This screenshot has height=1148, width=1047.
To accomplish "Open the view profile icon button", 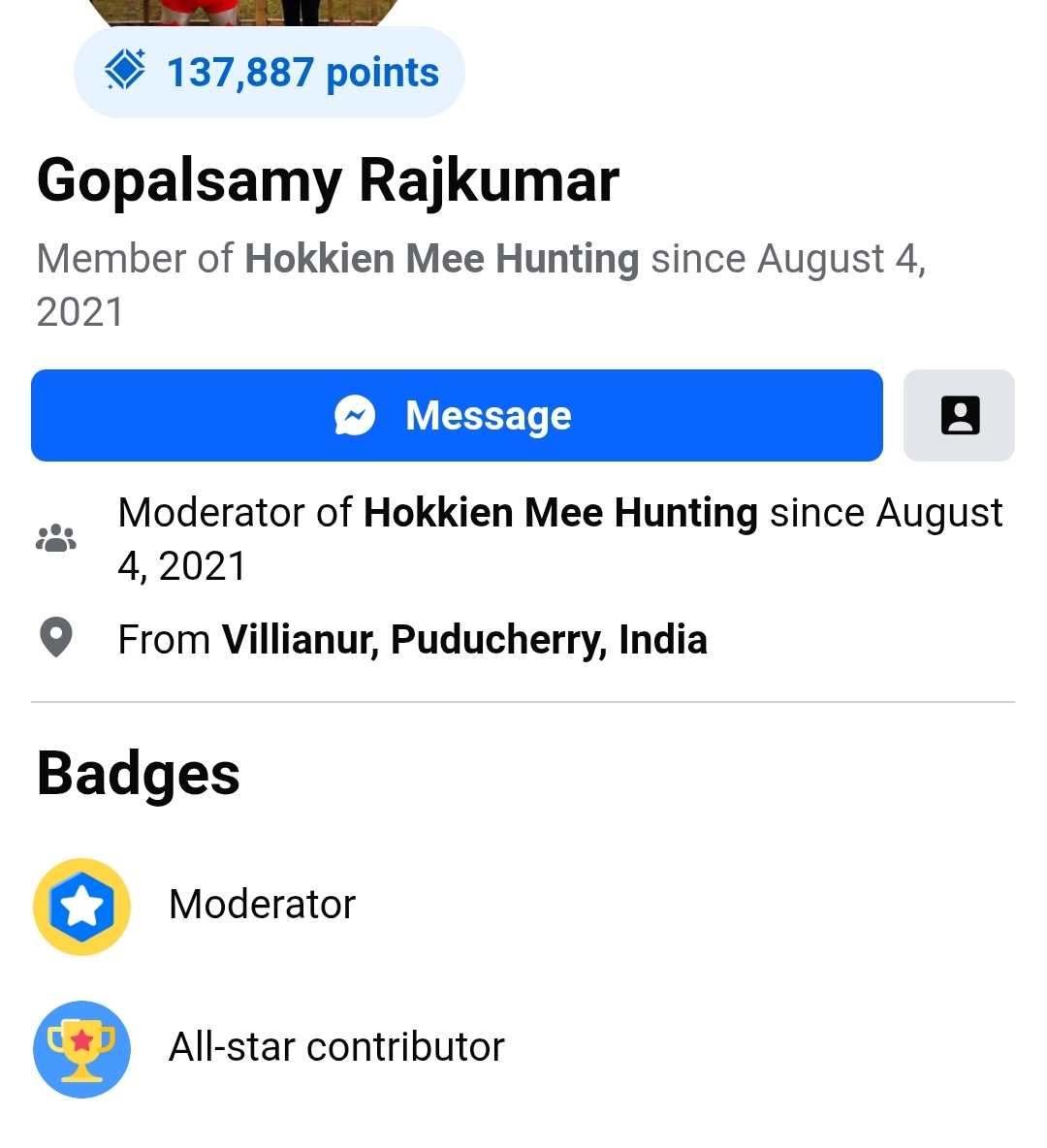I will [x=959, y=416].
